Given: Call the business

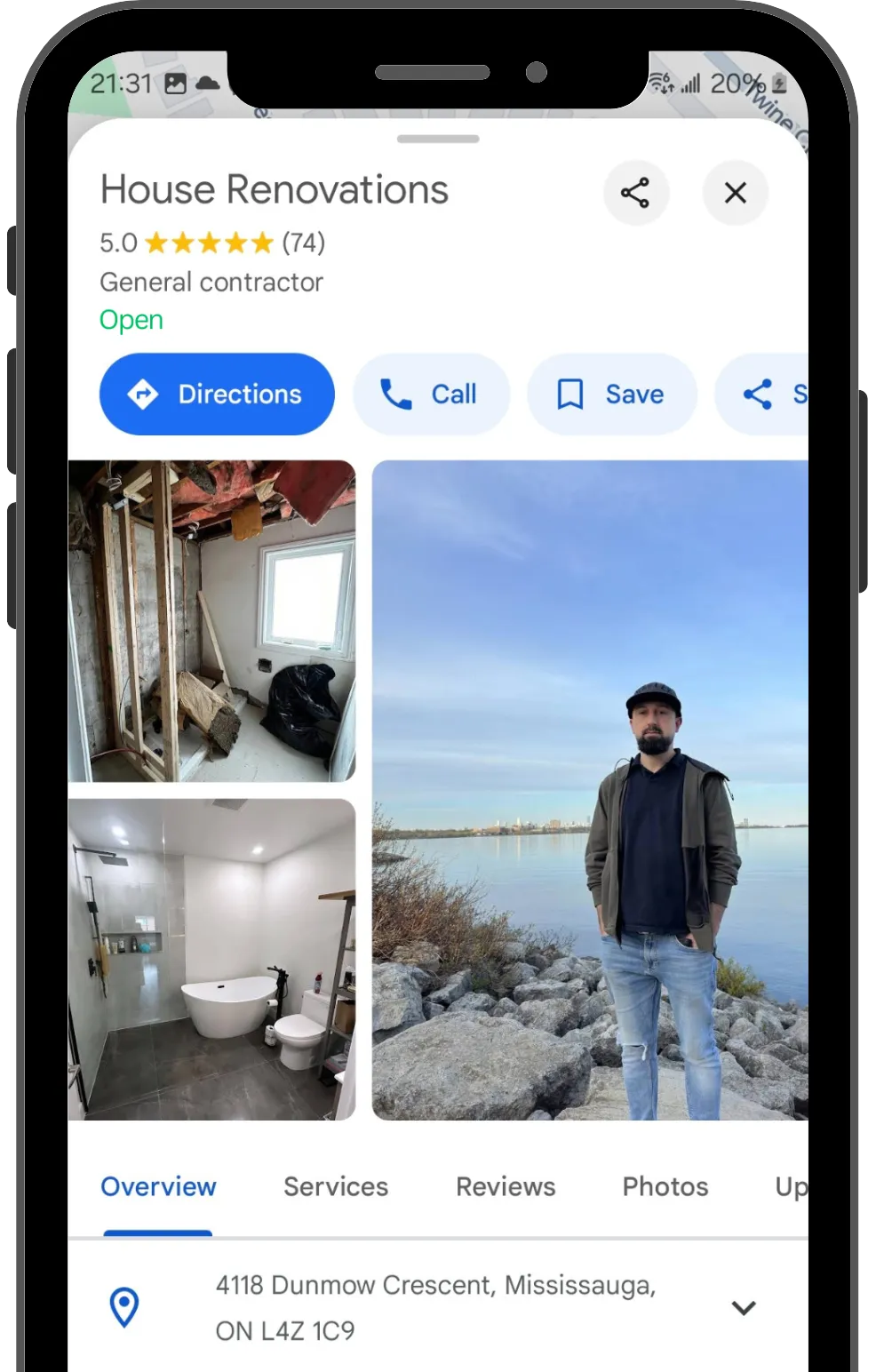Looking at the screenshot, I should tap(431, 394).
